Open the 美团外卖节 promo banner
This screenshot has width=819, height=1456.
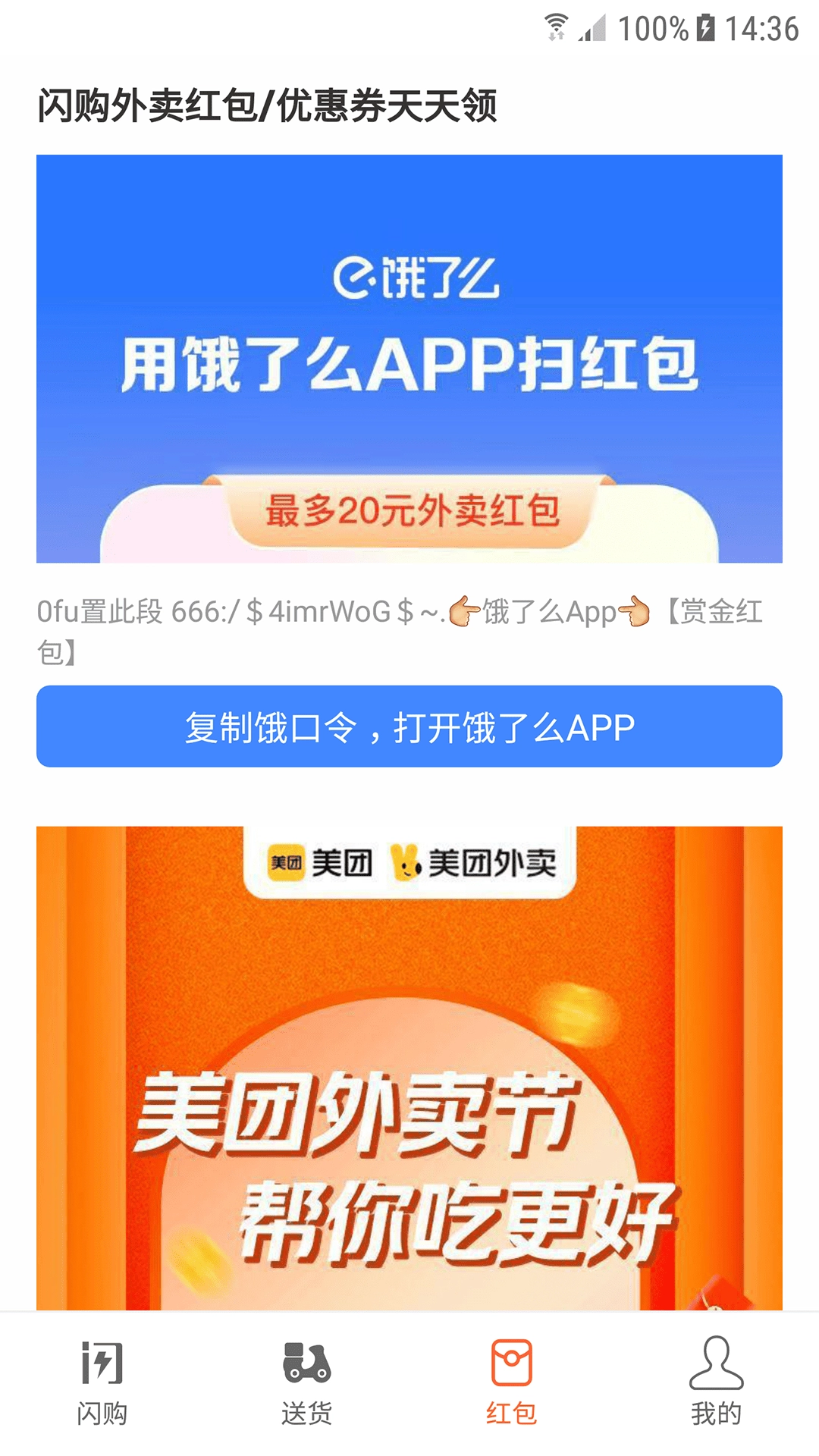(x=408, y=1077)
